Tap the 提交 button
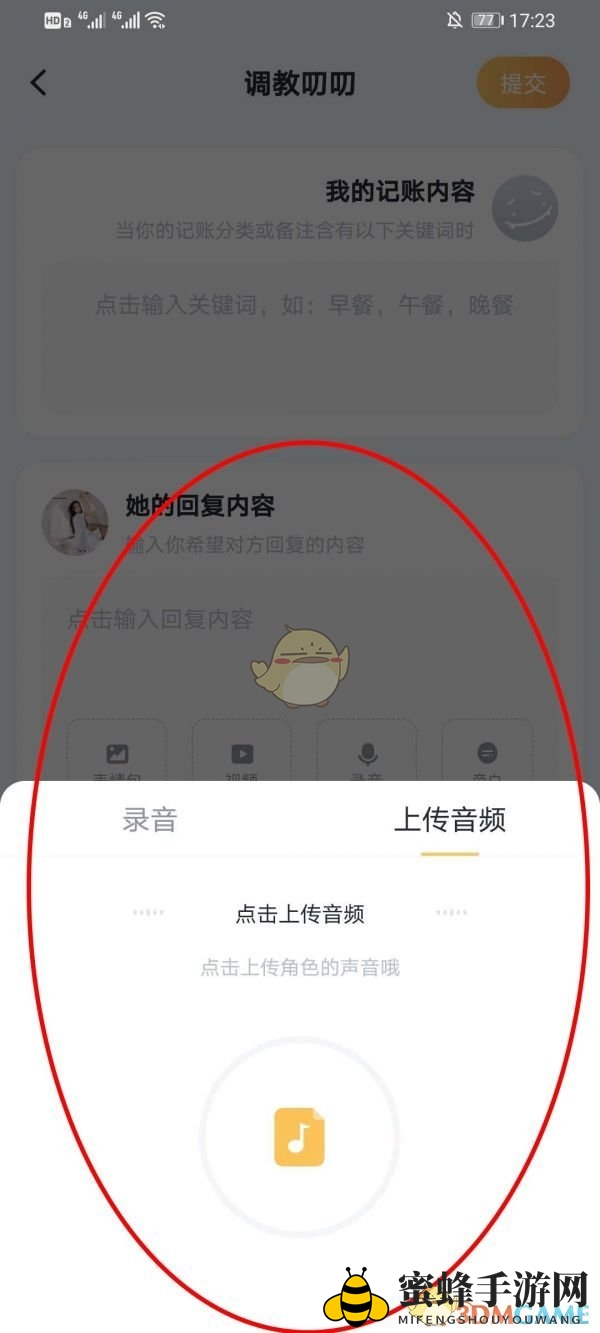 [x=523, y=83]
